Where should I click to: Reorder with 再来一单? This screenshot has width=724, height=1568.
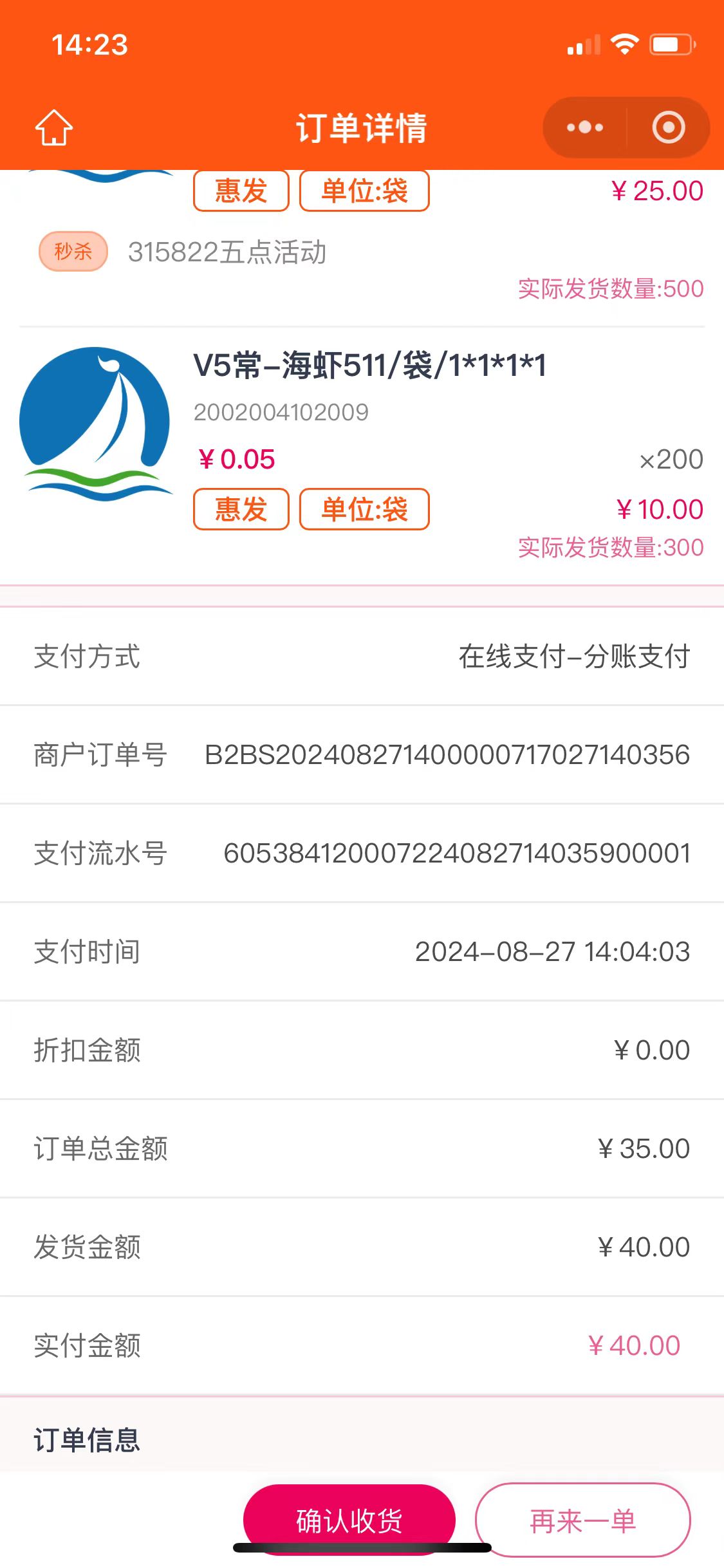coord(582,1520)
